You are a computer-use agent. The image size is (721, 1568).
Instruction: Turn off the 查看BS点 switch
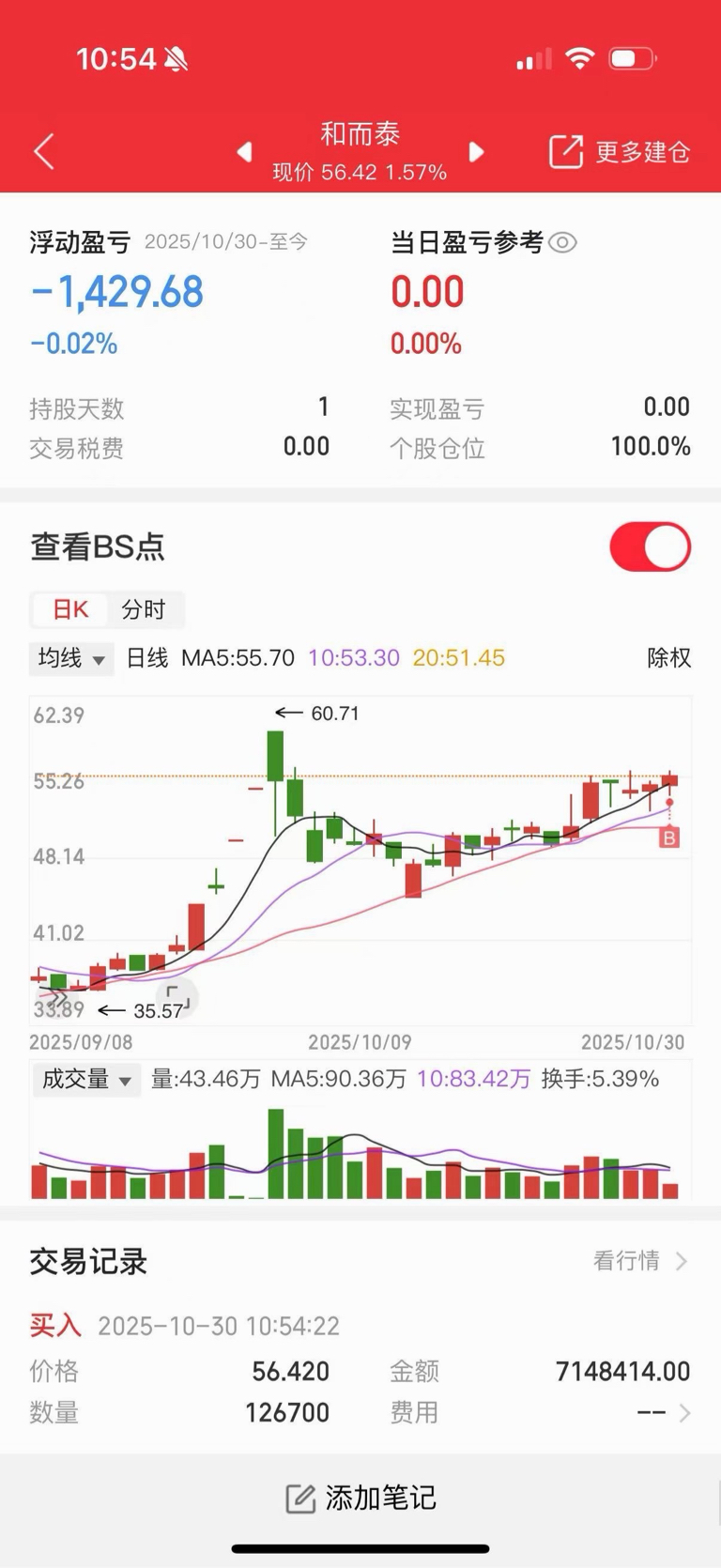pos(650,546)
